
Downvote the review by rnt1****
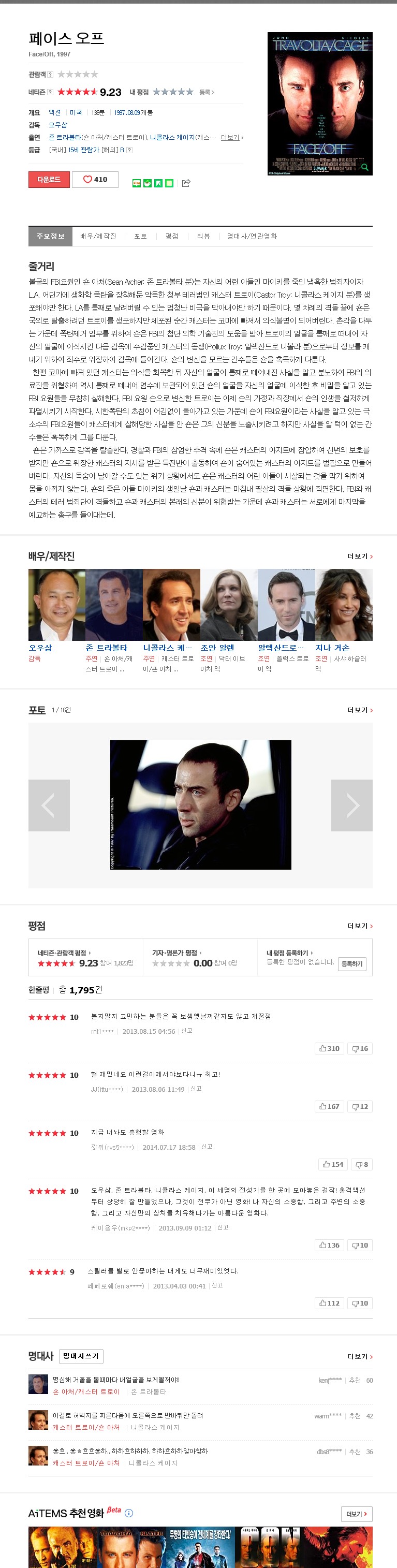tap(360, 1048)
